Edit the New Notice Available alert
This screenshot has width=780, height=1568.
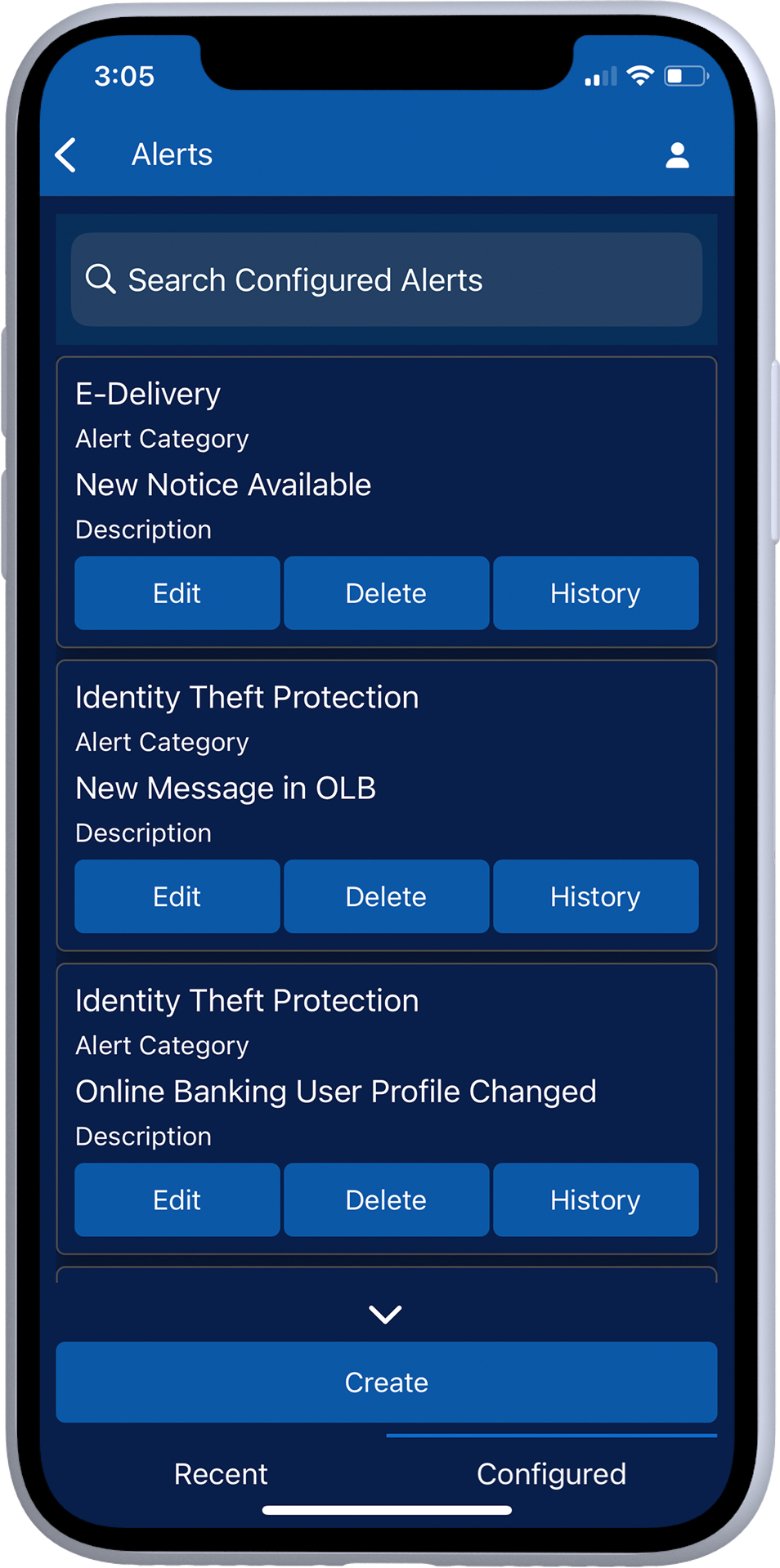177,593
